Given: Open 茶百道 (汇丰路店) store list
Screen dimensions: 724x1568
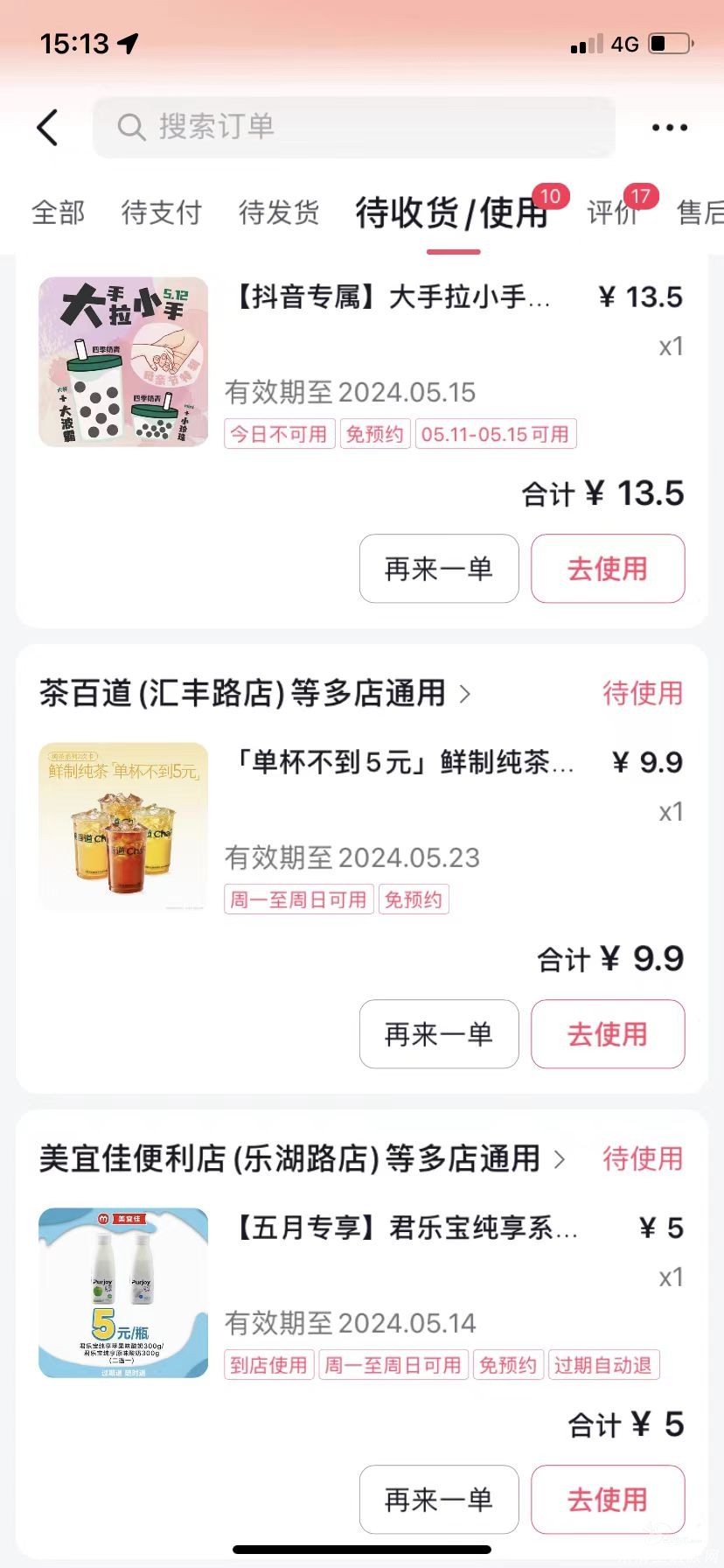Looking at the screenshot, I should (x=254, y=693).
